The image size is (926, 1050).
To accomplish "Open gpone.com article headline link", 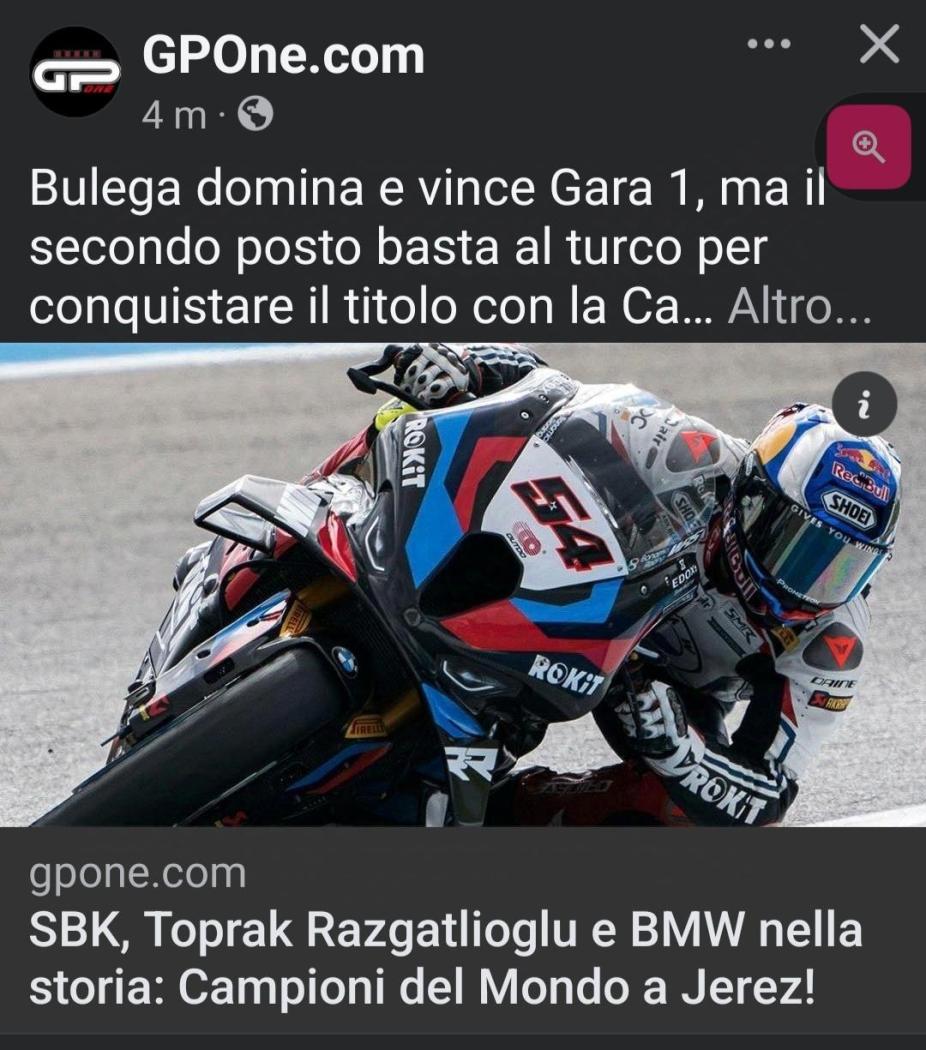I will [445, 958].
